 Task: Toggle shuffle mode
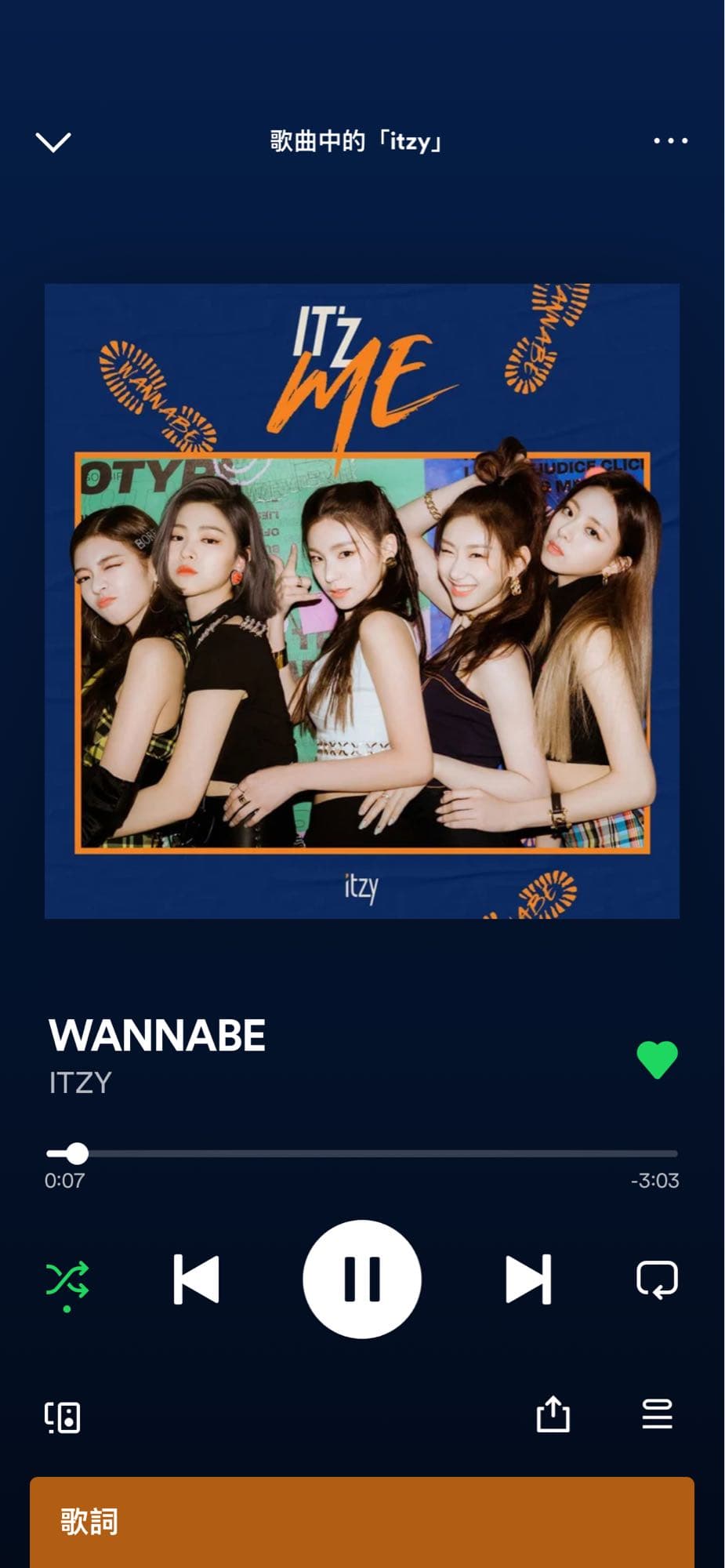point(67,1280)
